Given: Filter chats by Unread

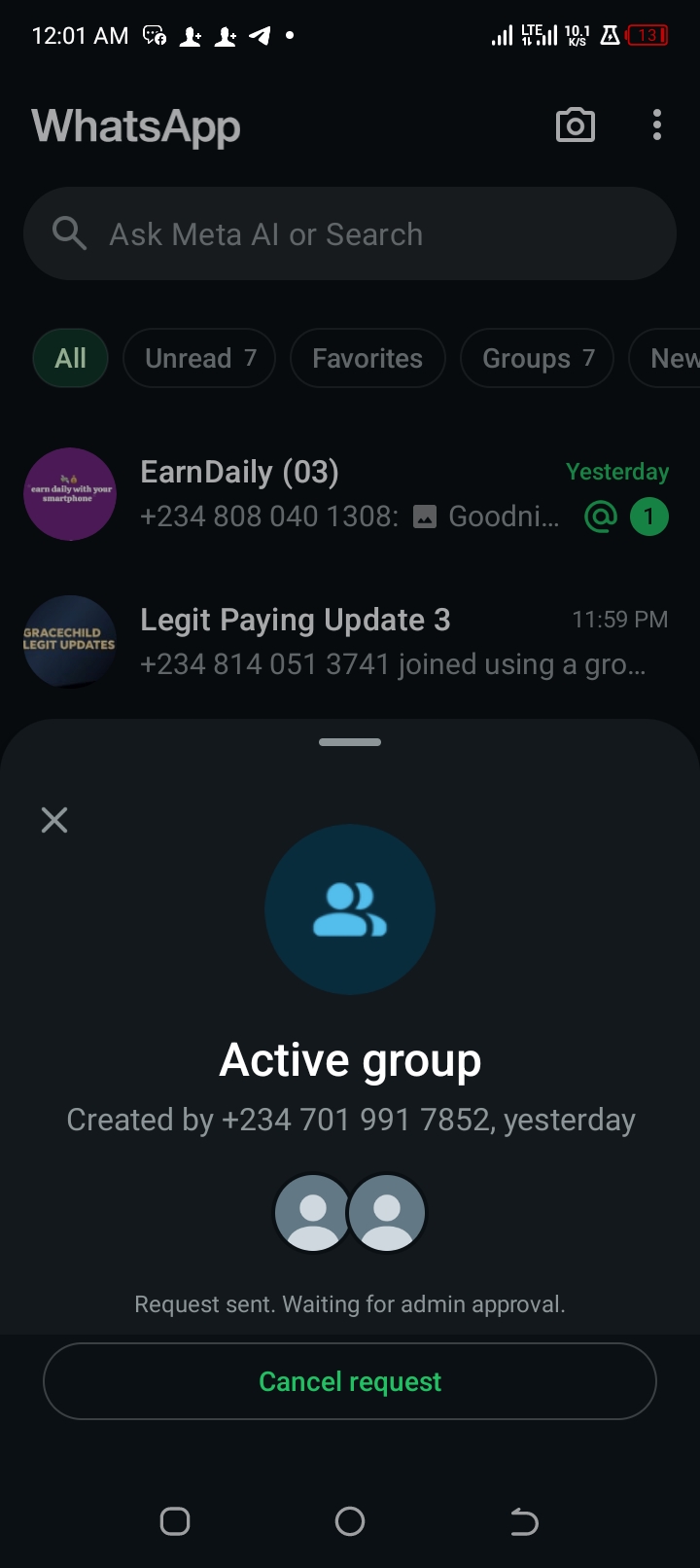Looking at the screenshot, I should pos(199,358).
